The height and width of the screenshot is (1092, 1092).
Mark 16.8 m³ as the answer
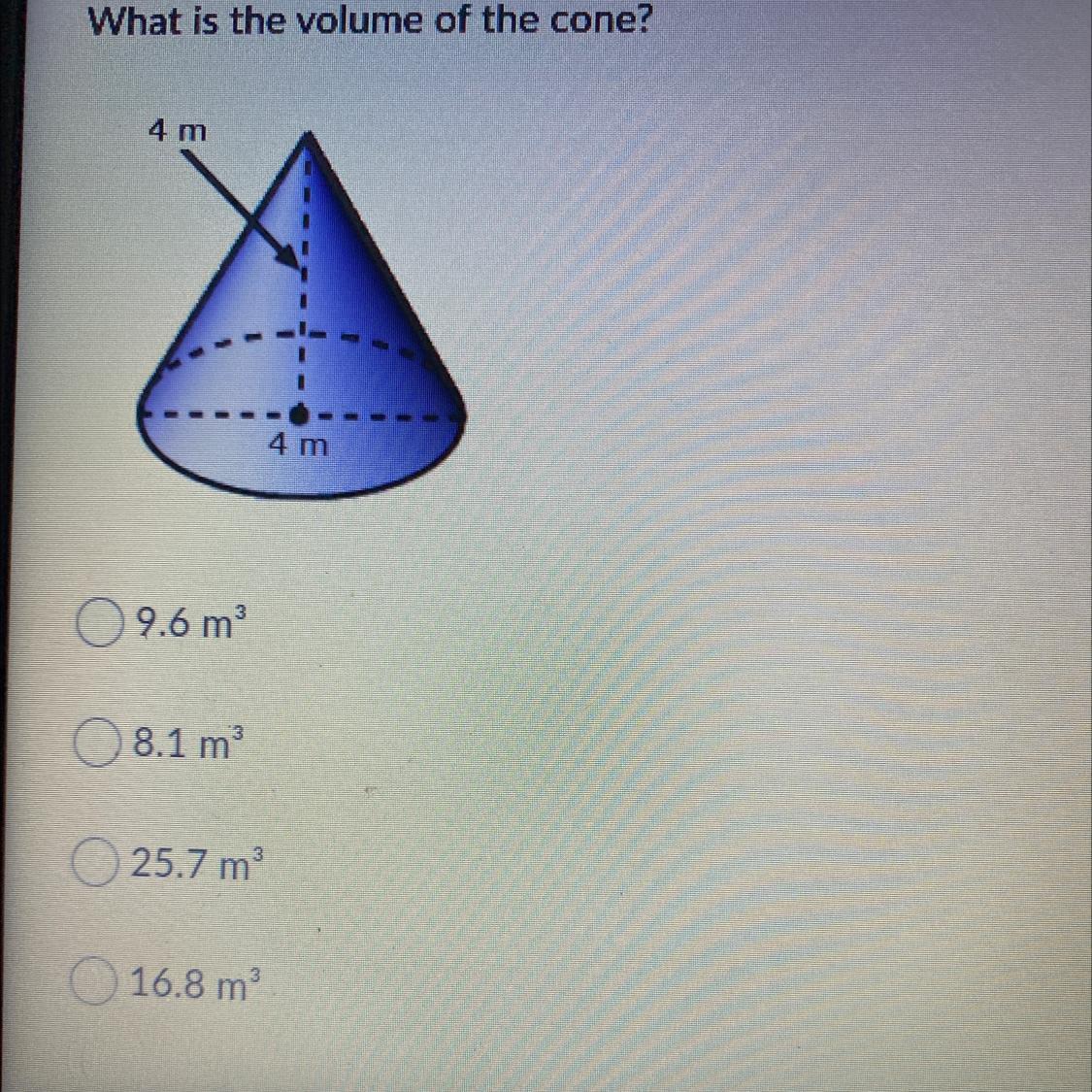tap(91, 984)
